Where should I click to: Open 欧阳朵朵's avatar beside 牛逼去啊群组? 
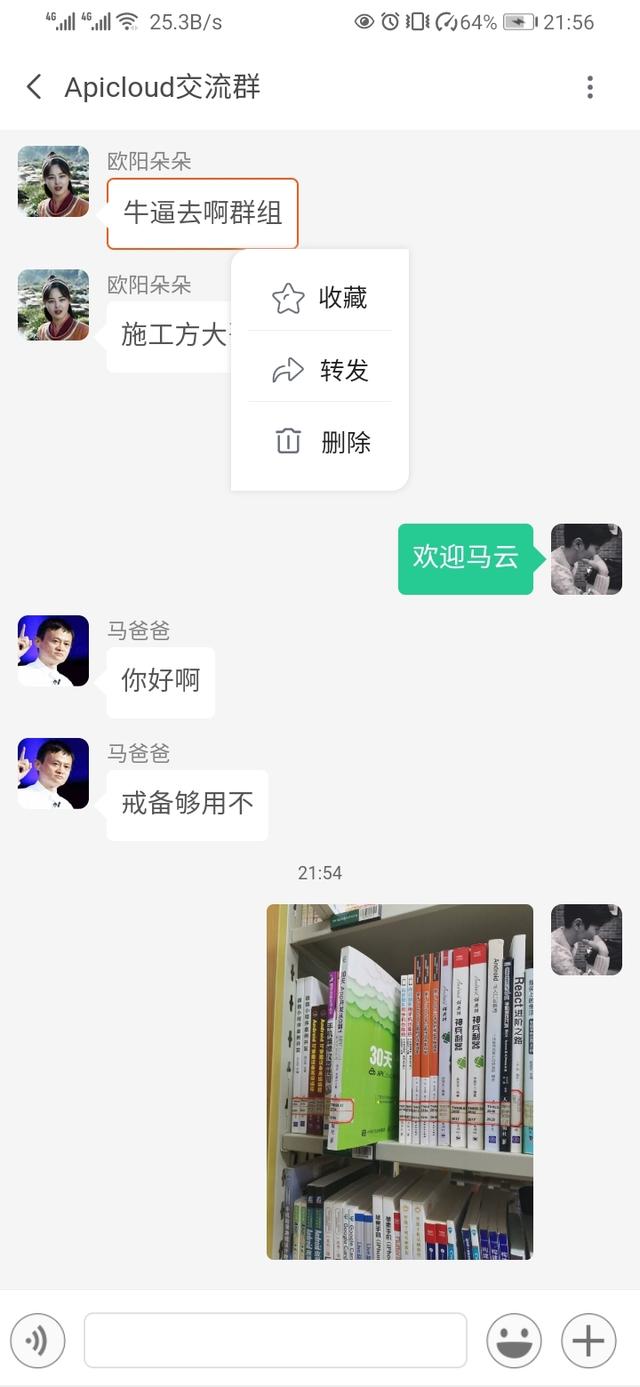tap(53, 181)
